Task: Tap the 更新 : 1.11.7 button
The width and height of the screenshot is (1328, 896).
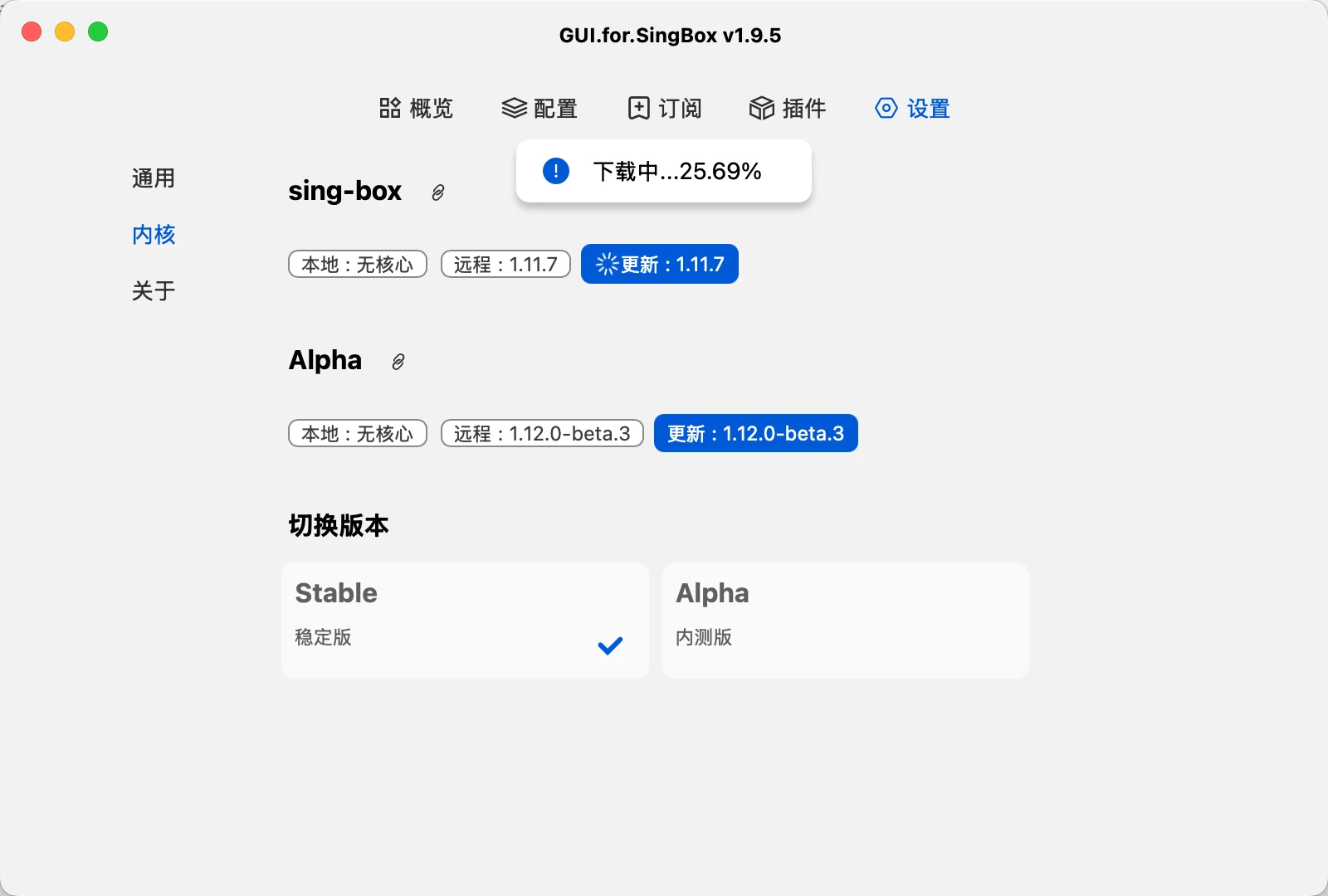Action: point(660,265)
